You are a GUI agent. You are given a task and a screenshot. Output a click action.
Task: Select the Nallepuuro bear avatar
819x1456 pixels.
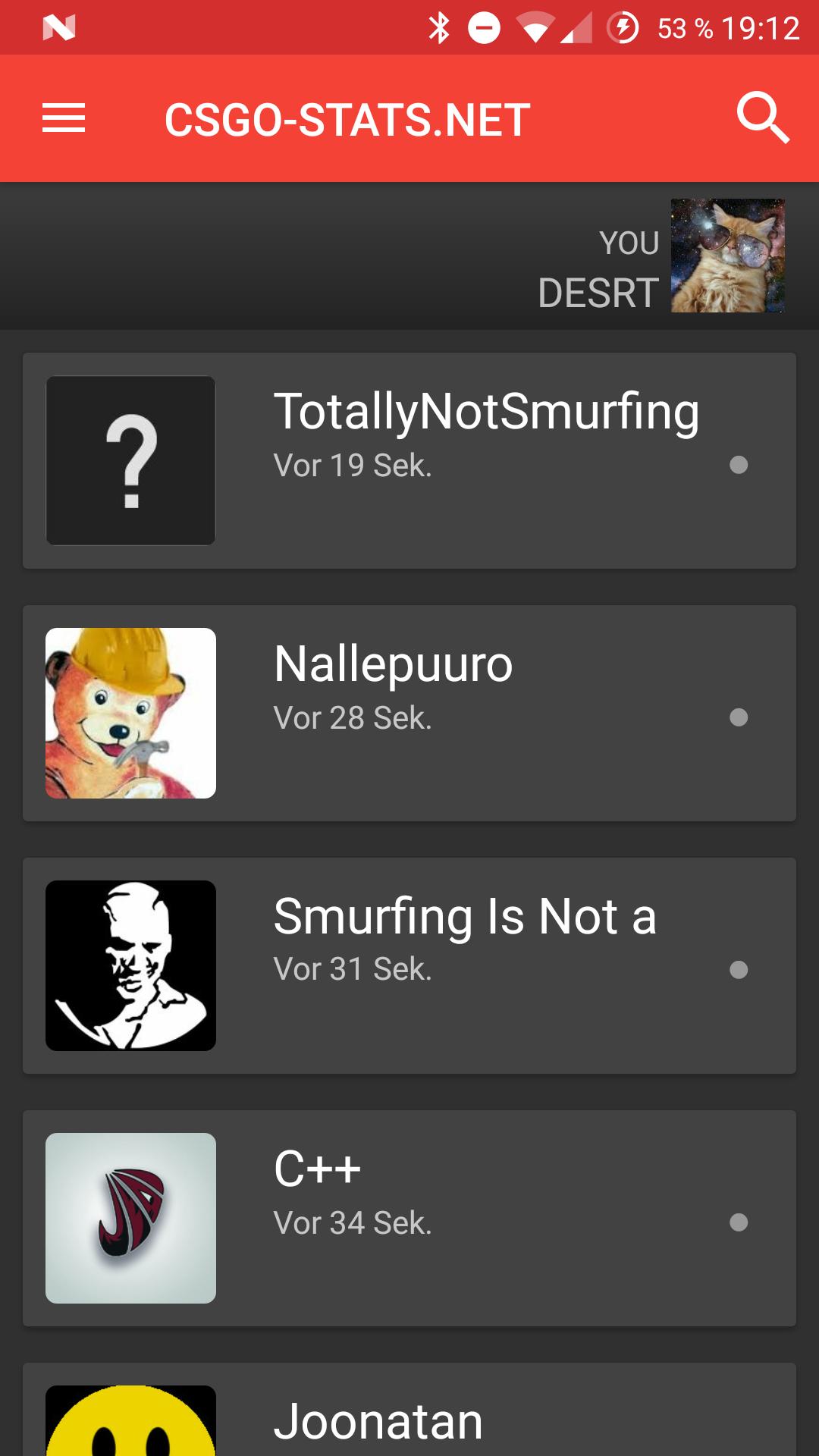pos(130,713)
